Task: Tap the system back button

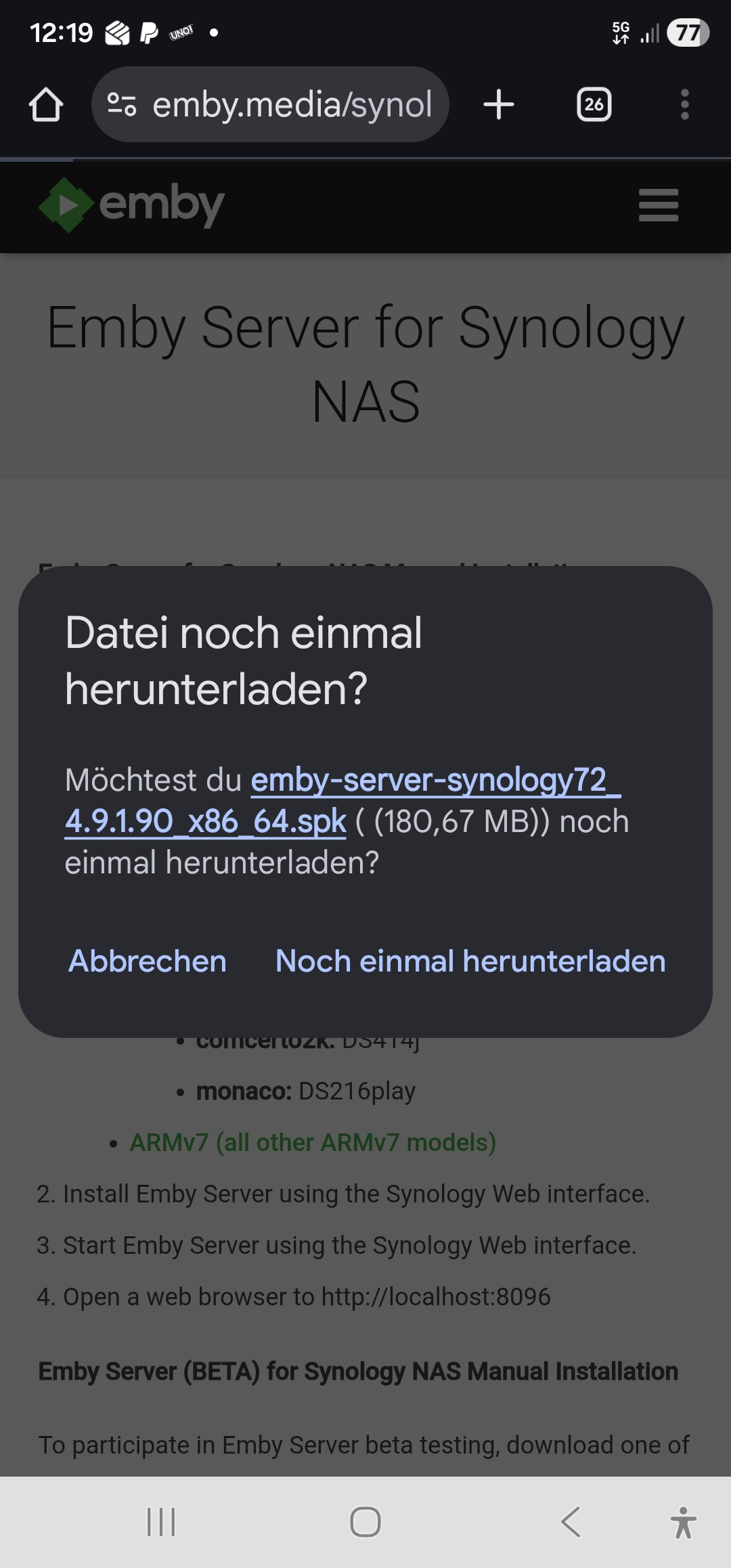Action: tap(571, 1523)
